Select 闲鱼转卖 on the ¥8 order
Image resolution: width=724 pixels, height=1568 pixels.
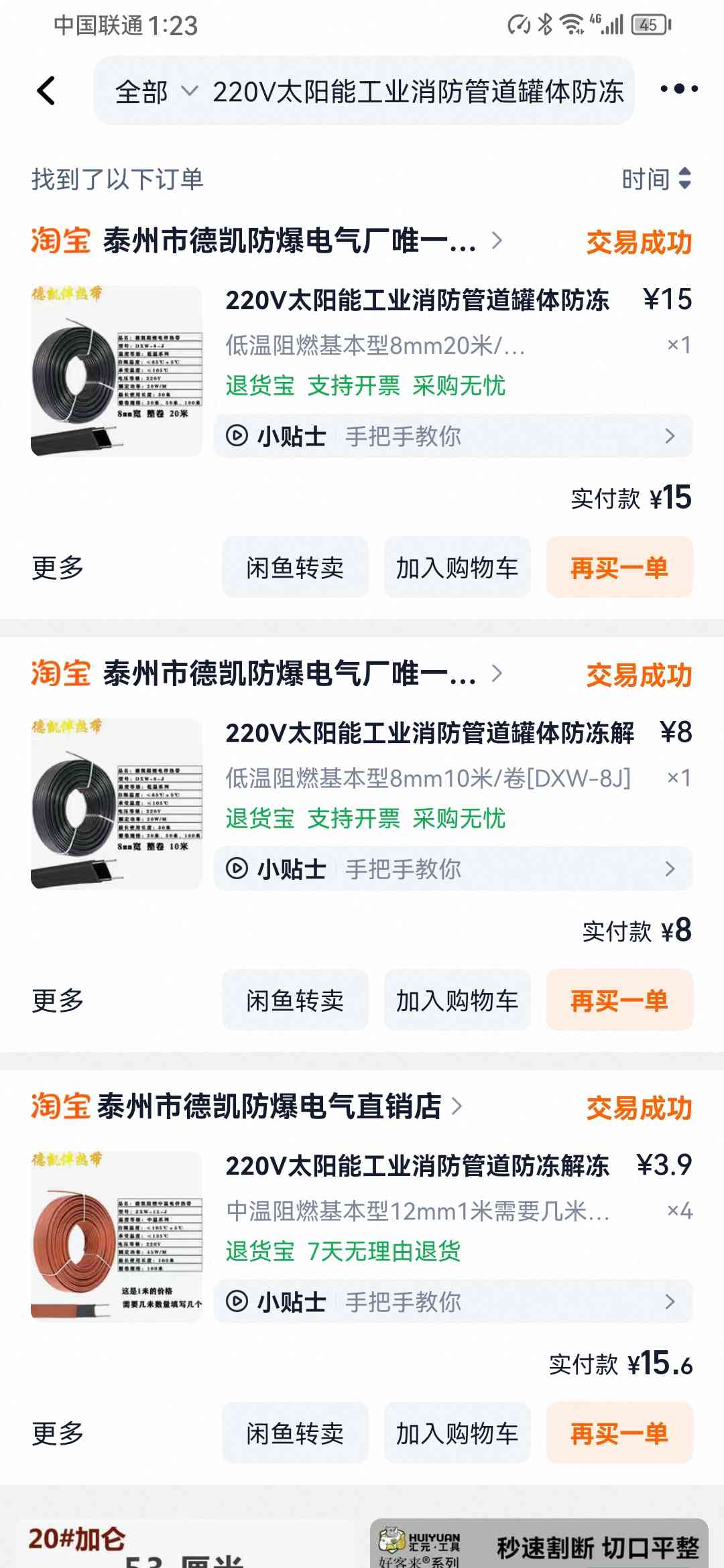[295, 1000]
